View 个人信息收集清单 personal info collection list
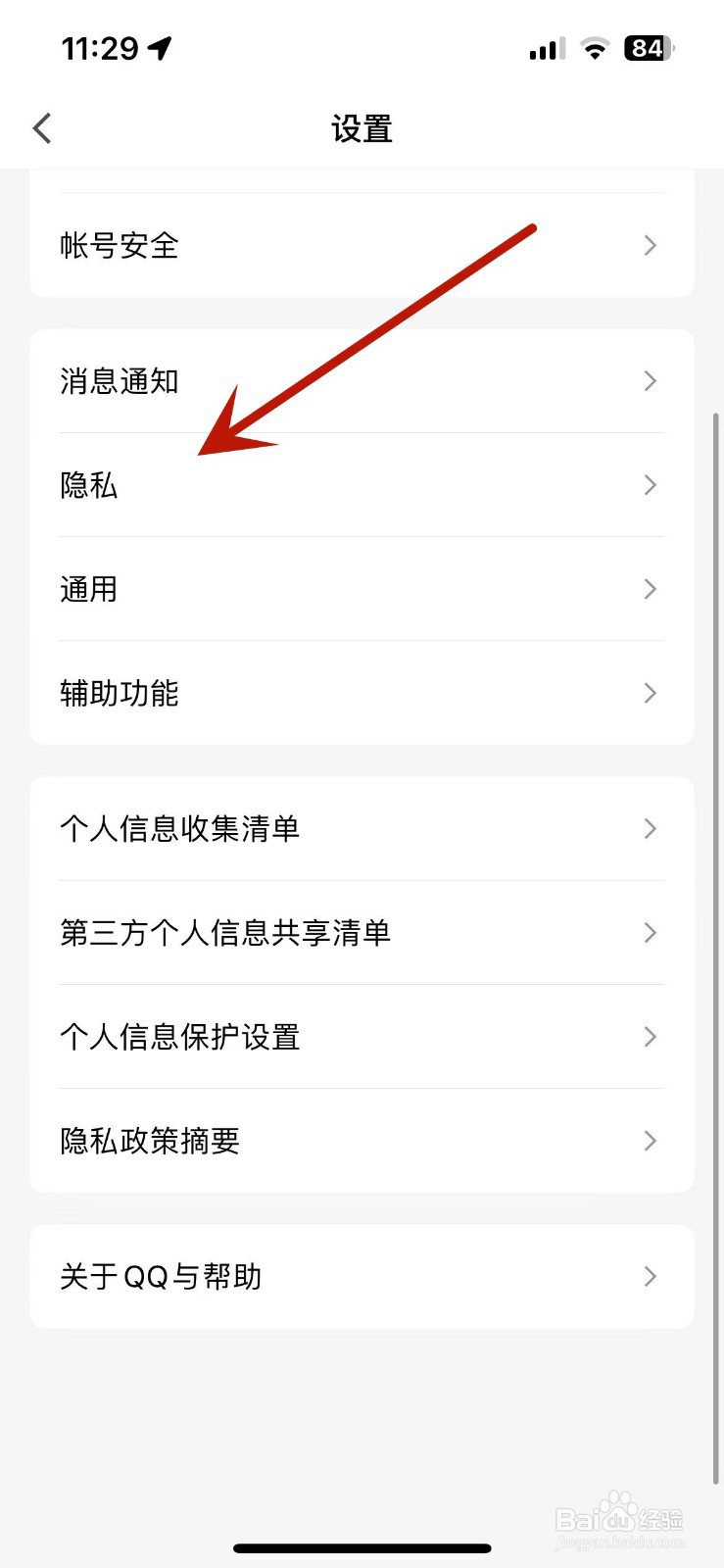The height and width of the screenshot is (1568, 724). [x=181, y=828]
